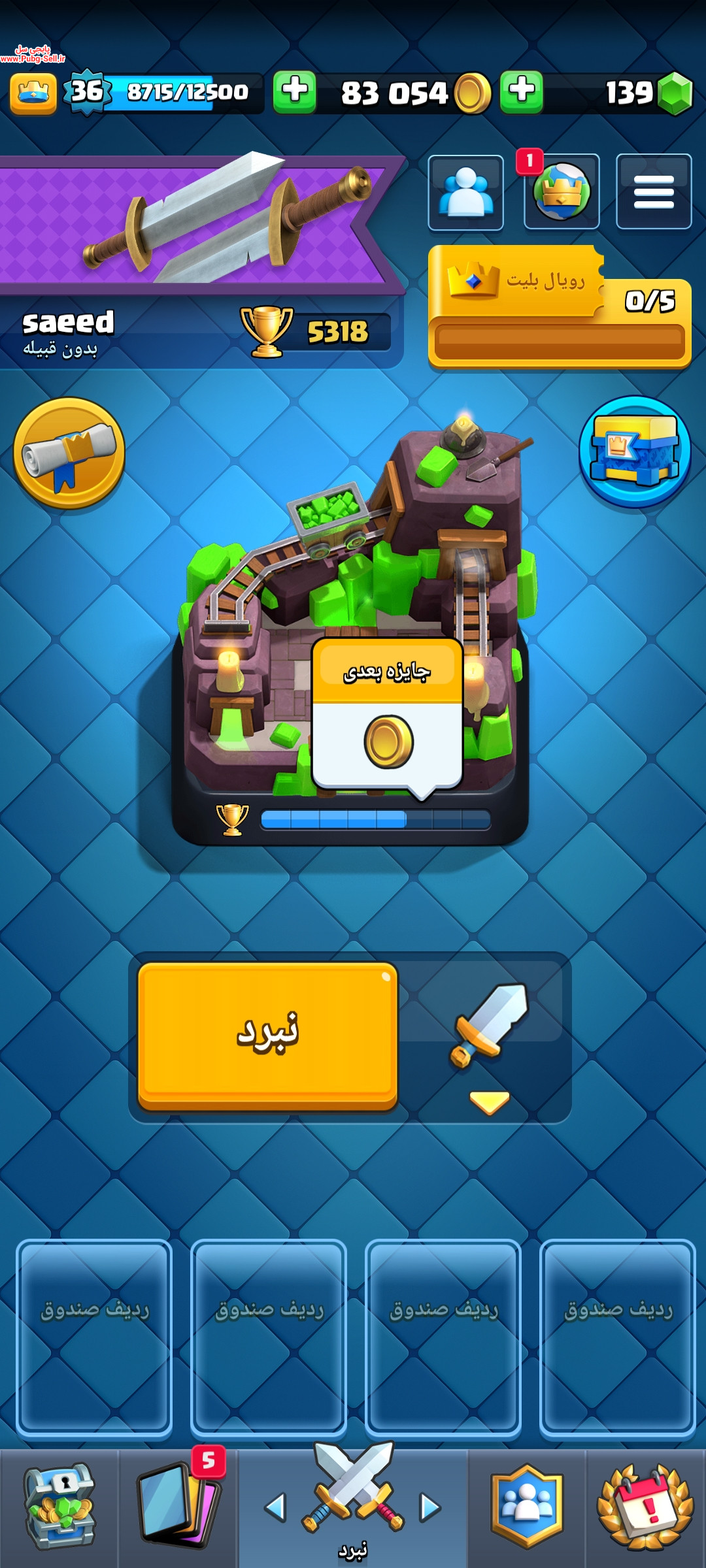Switch to the clan social tab
Image resolution: width=706 pixels, height=1568 pixels.
tap(527, 1508)
